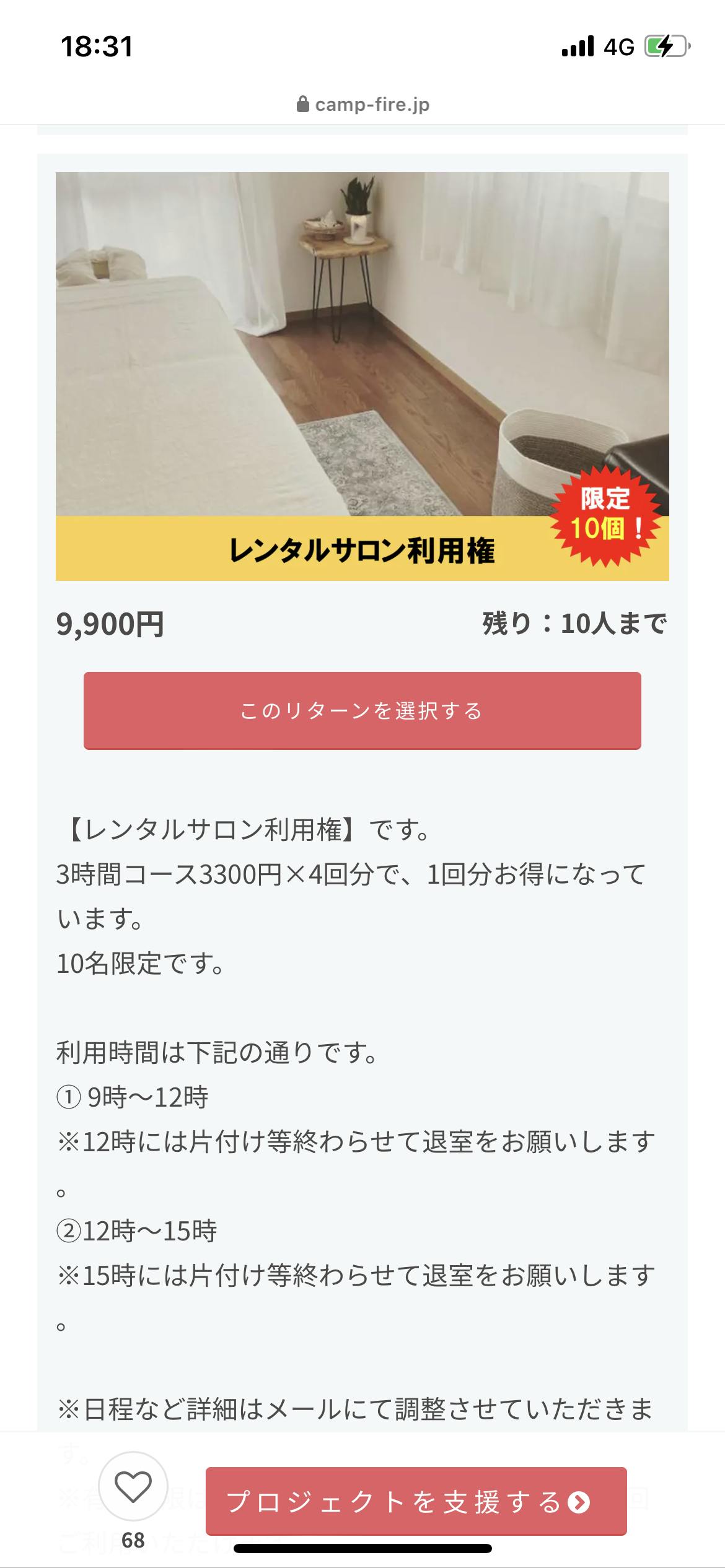Screen dimensions: 725x1568
Task: Open the レンタルサロン利用権 reward image
Action: click(362, 376)
